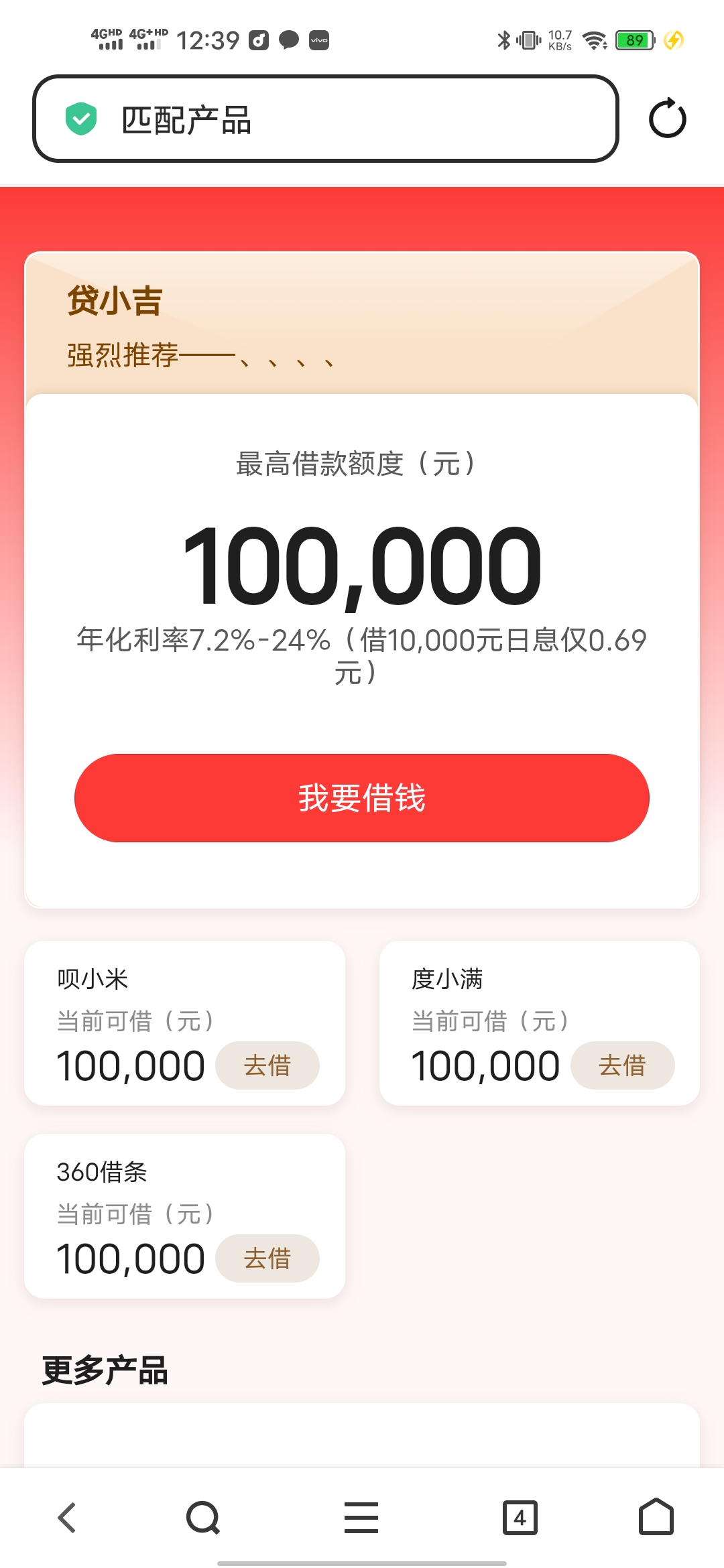Open the browser search

203,1518
